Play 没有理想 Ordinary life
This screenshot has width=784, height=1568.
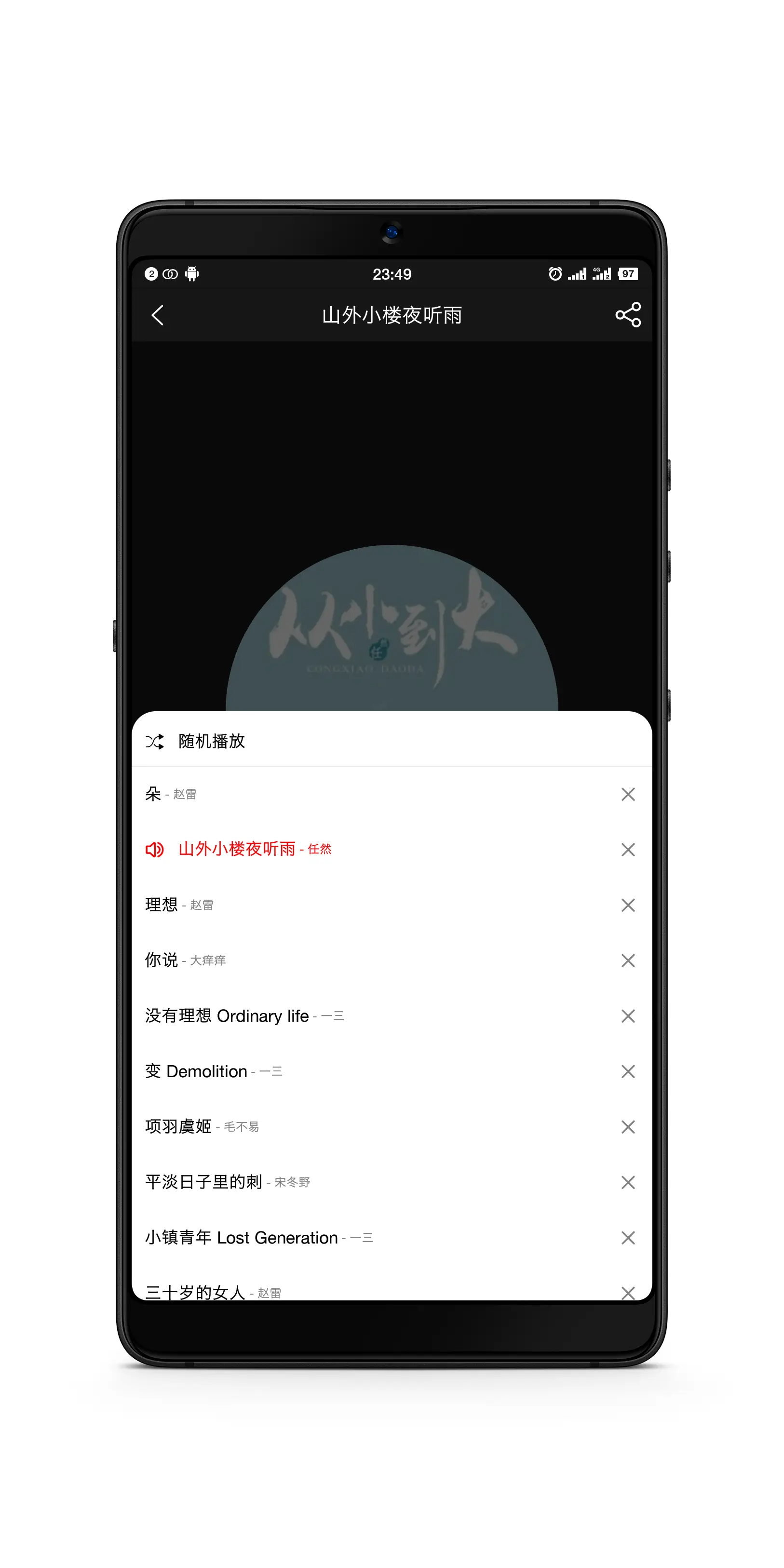click(x=243, y=1016)
